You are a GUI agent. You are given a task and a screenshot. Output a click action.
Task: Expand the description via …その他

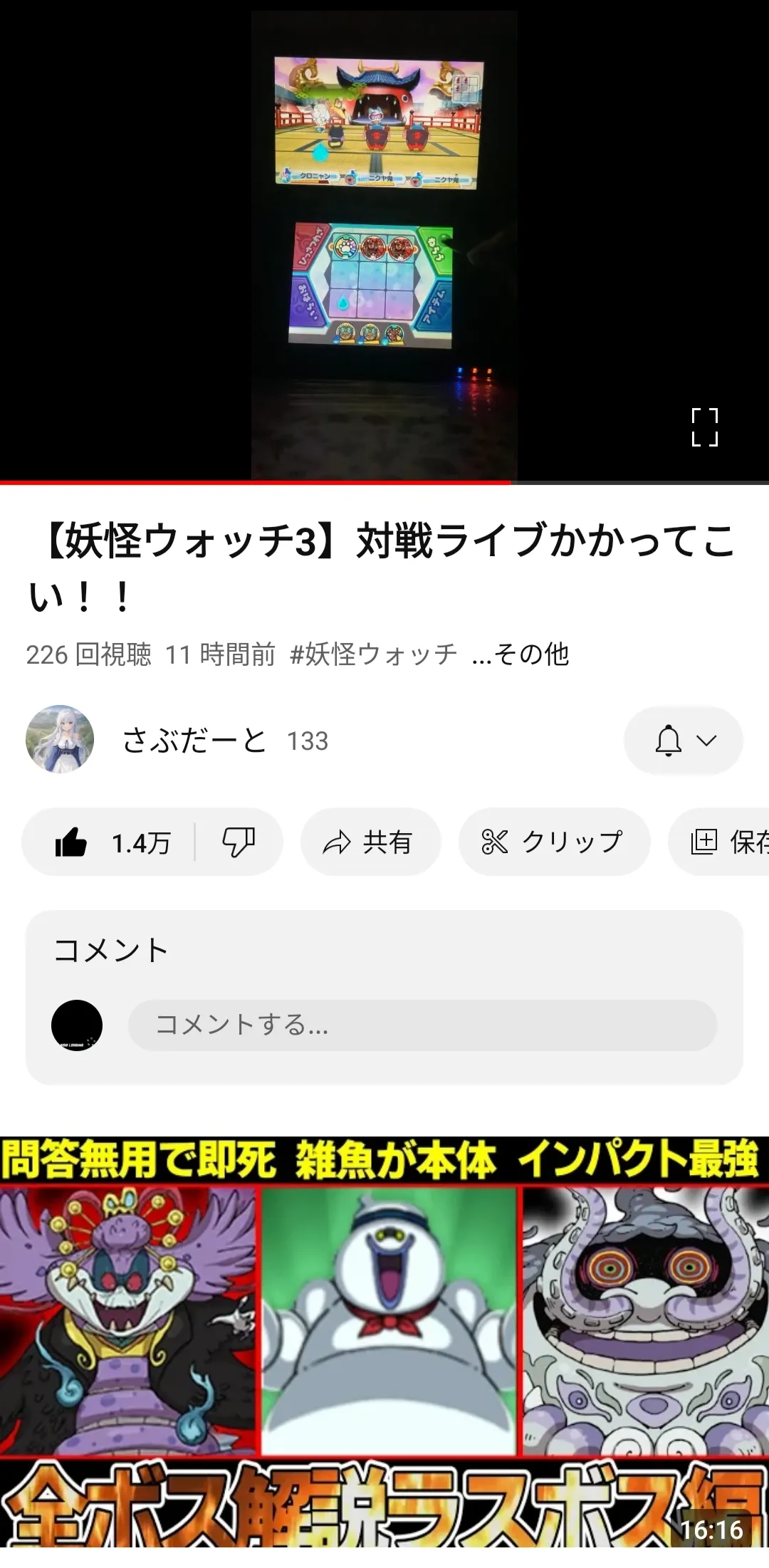[x=520, y=654]
